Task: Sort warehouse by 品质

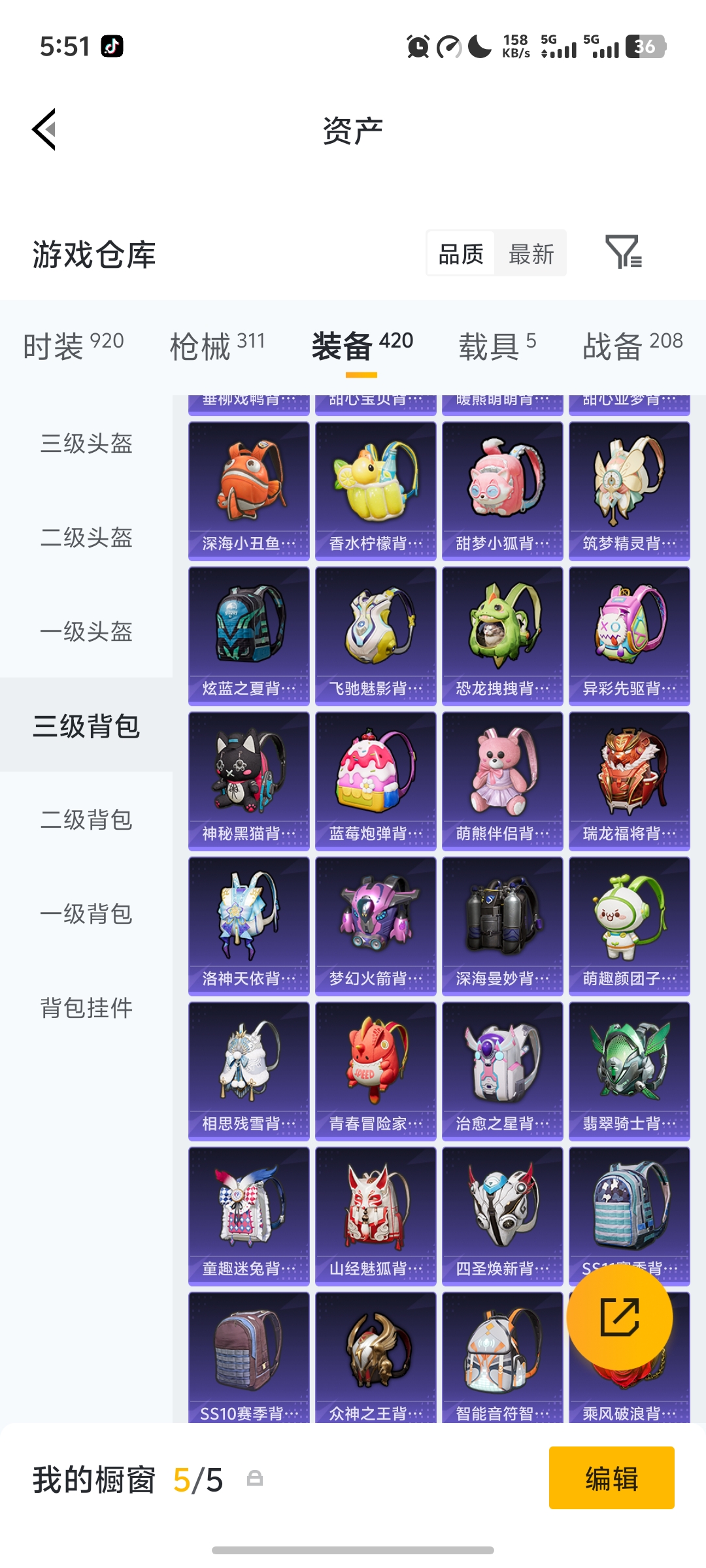Action: [461, 253]
